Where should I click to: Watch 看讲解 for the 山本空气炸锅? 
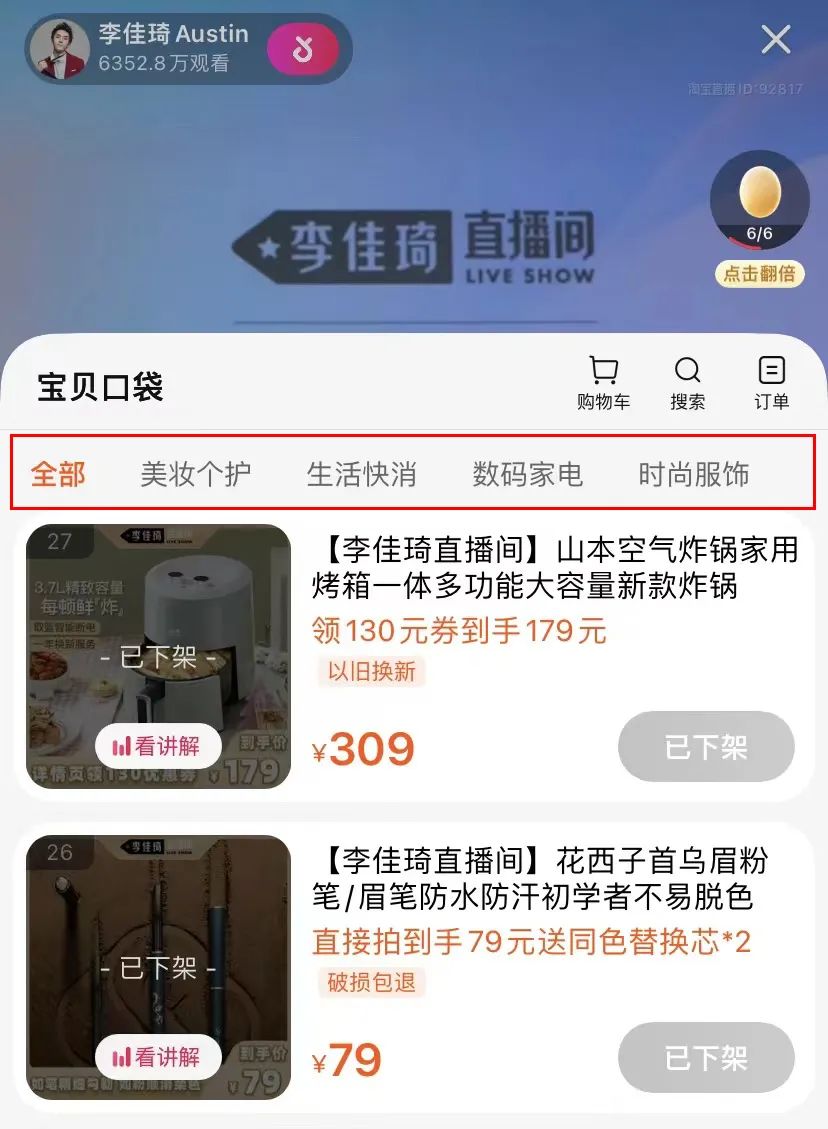tap(158, 746)
